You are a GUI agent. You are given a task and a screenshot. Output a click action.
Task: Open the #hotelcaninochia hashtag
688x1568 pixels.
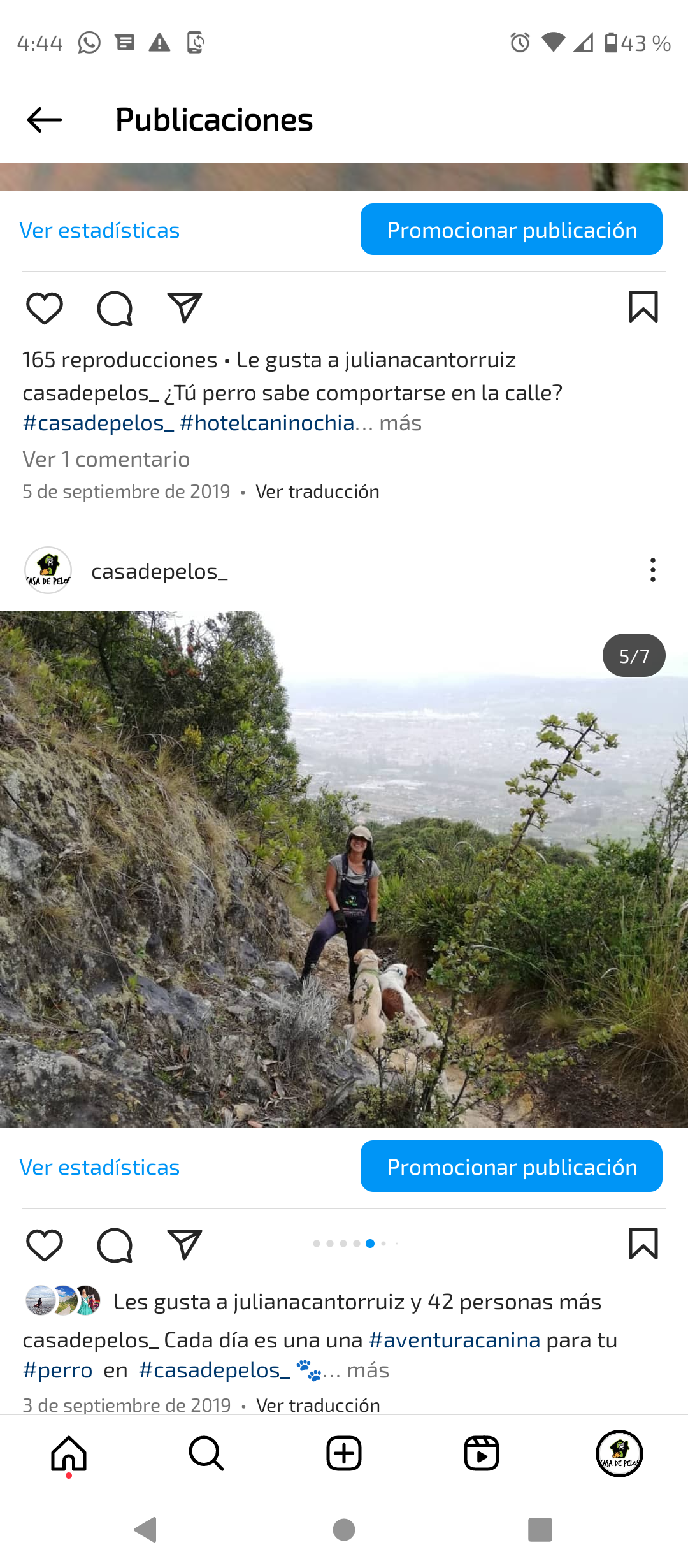point(267,423)
